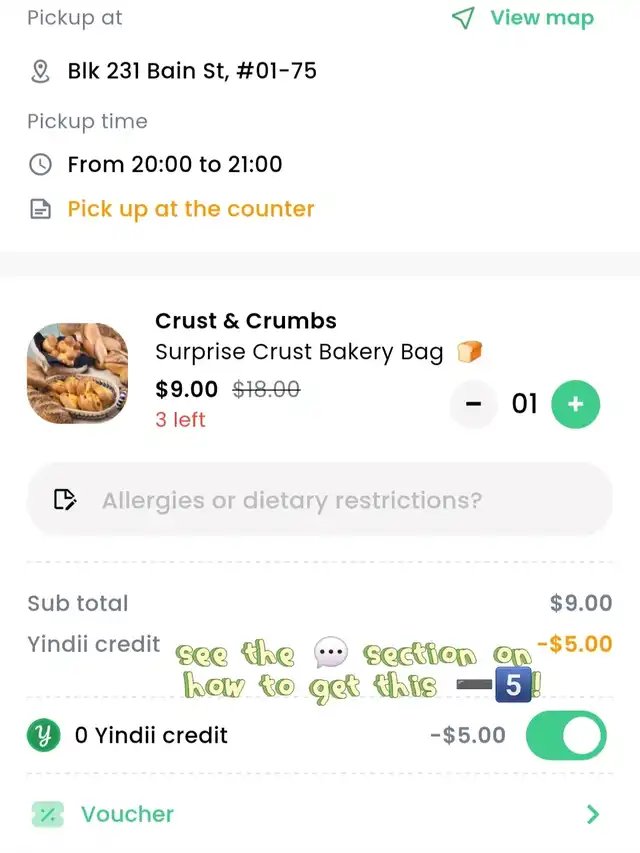The width and height of the screenshot is (640, 853).
Task: Tap the allergies or dietary restrictions field
Action: 319,499
